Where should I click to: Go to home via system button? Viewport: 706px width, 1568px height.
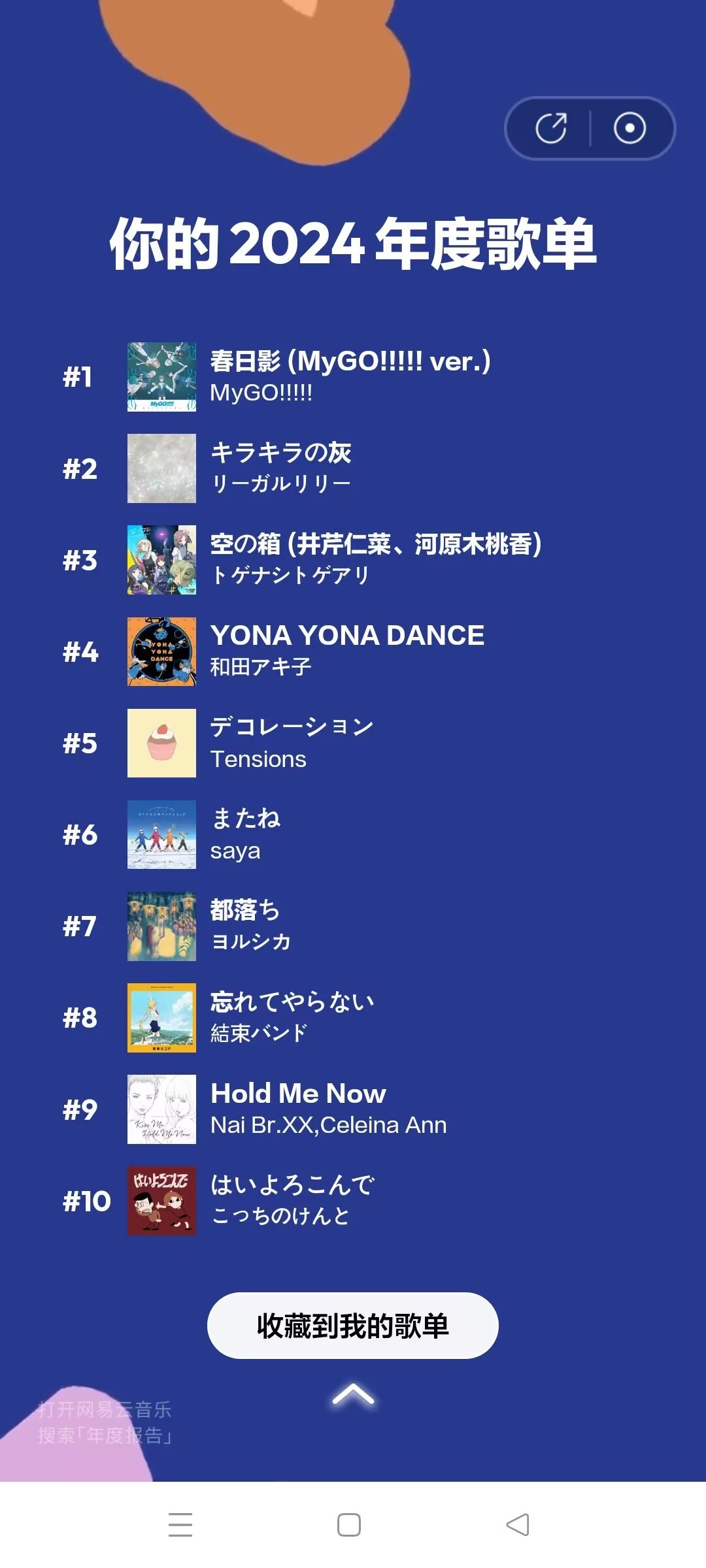[x=349, y=1525]
